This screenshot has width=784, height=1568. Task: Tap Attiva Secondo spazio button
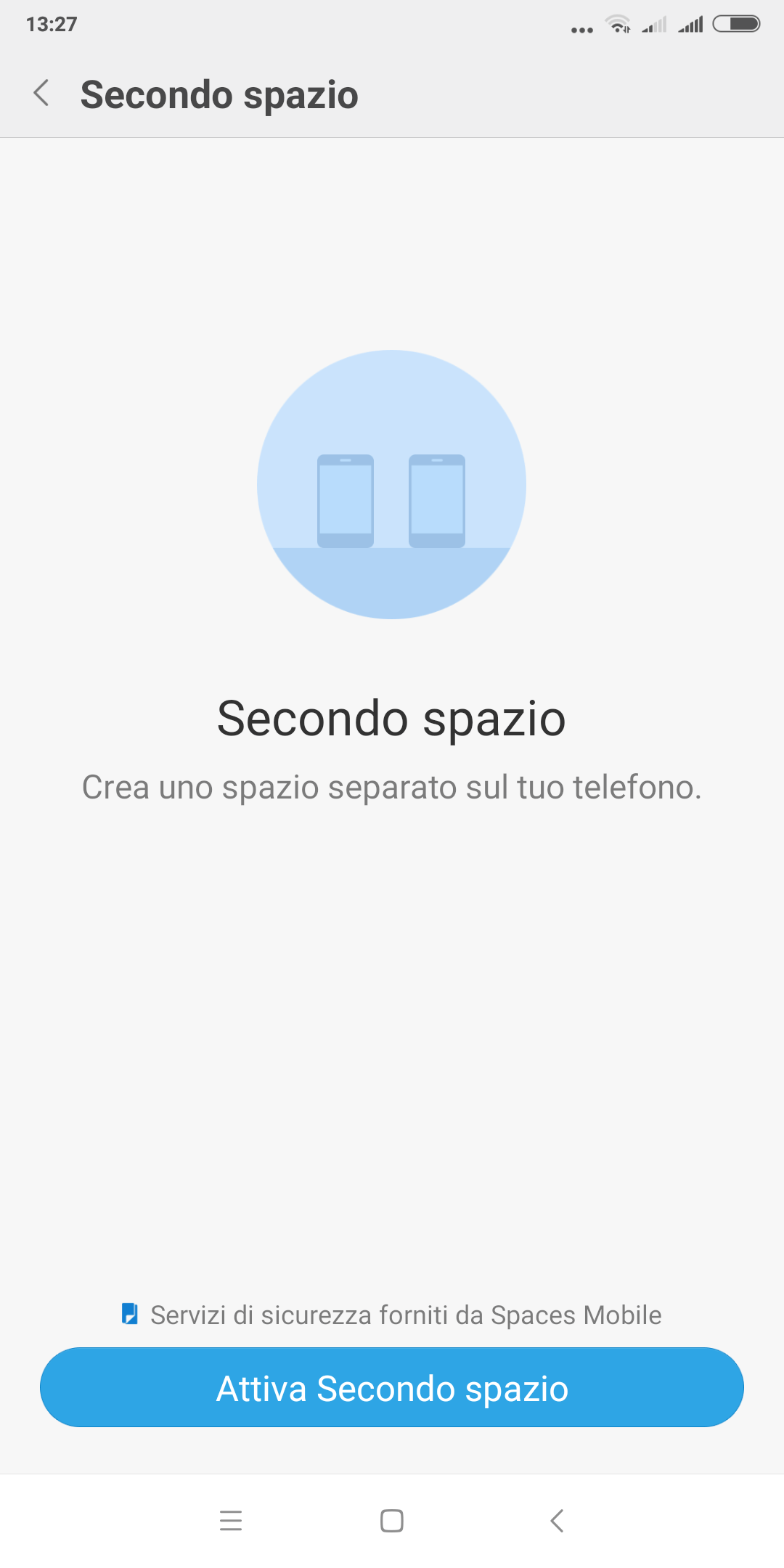coord(392,1387)
